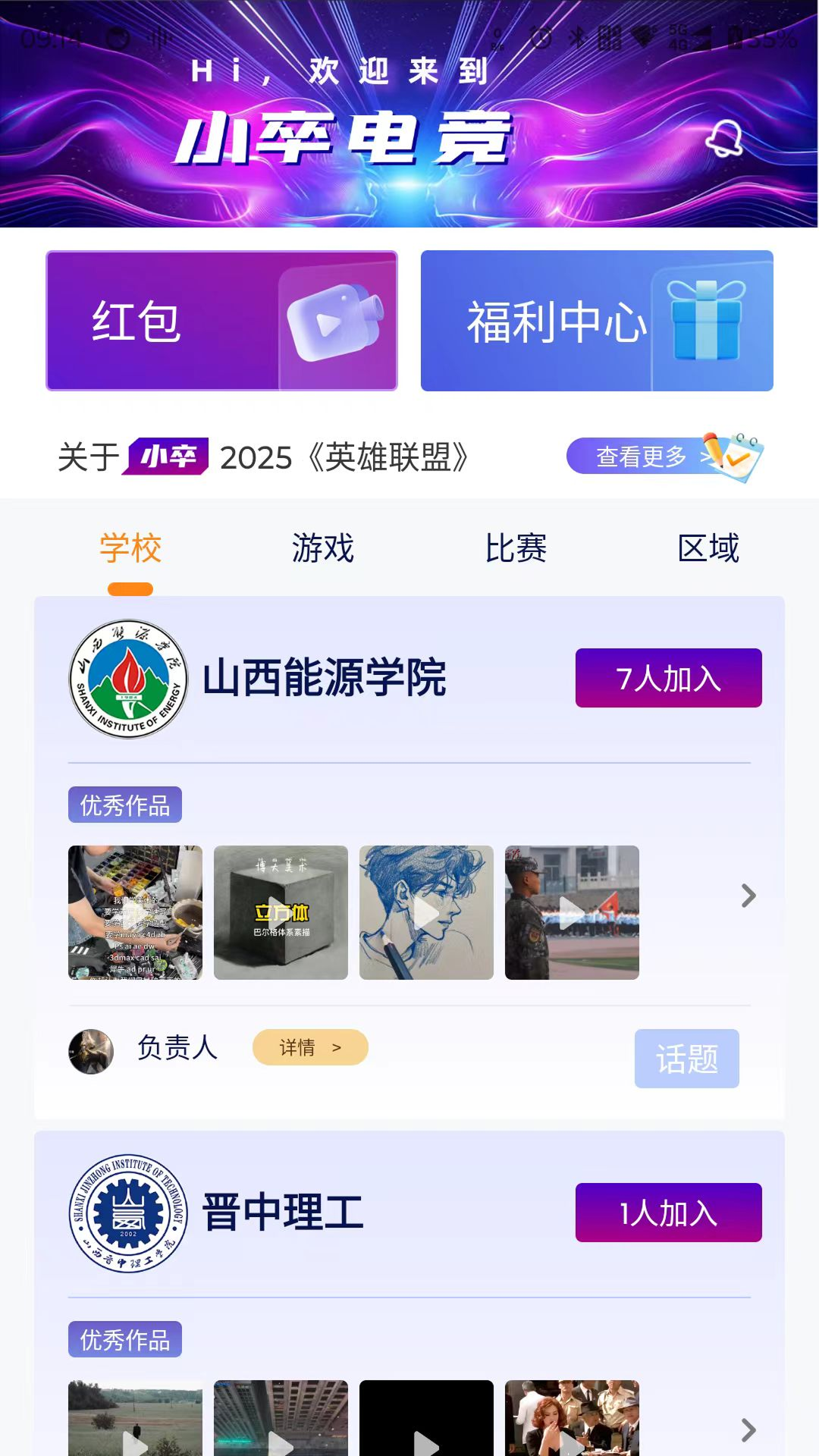Switch to the 区域 tab

click(x=708, y=548)
